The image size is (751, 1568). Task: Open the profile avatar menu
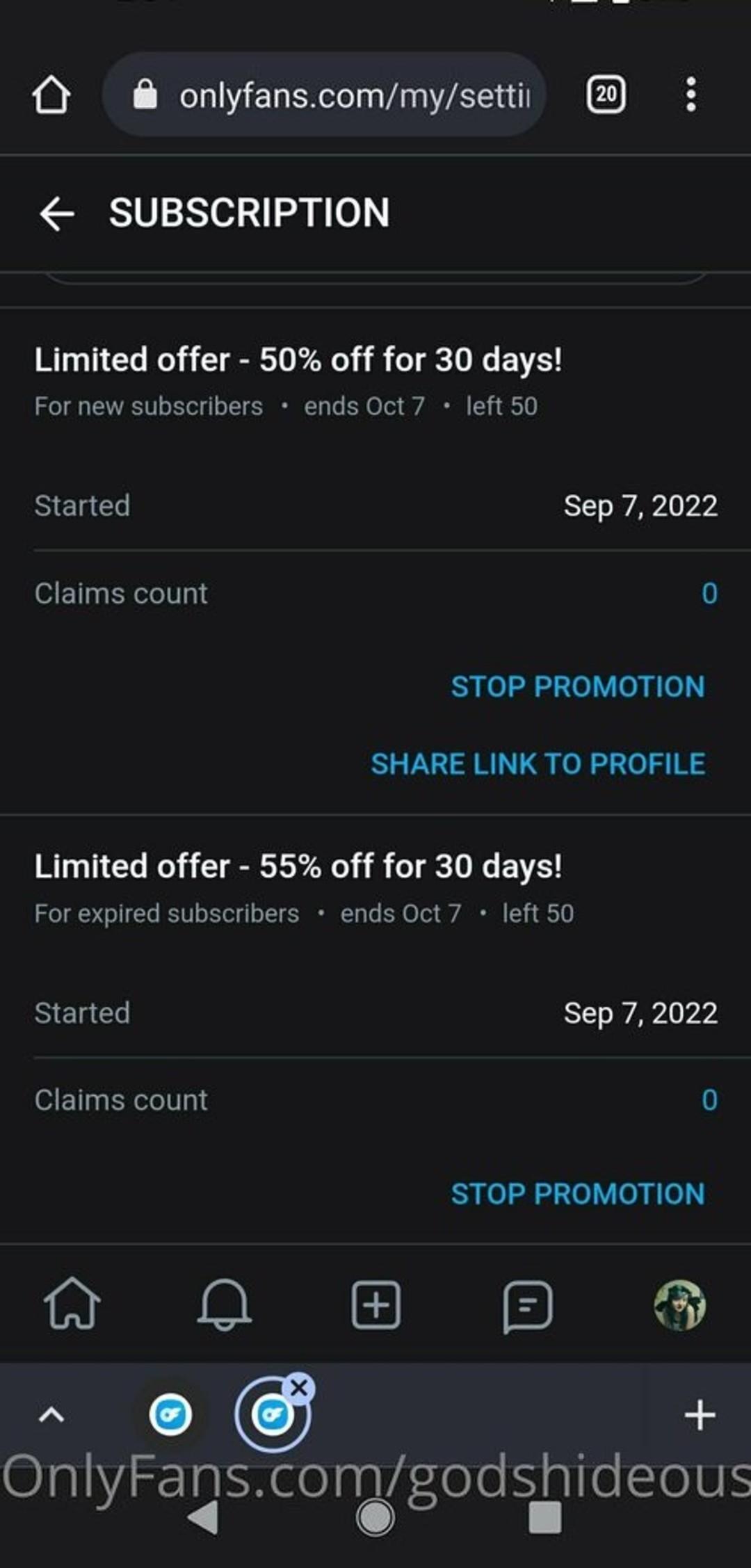click(679, 1305)
